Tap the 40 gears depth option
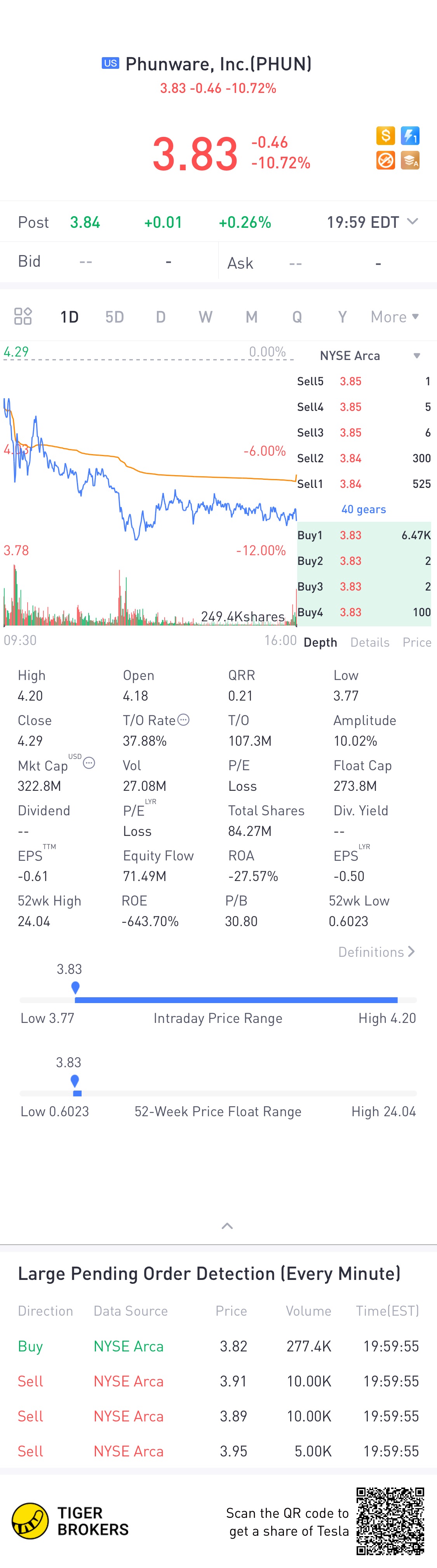This screenshot has height=1568, width=437. pos(364,509)
